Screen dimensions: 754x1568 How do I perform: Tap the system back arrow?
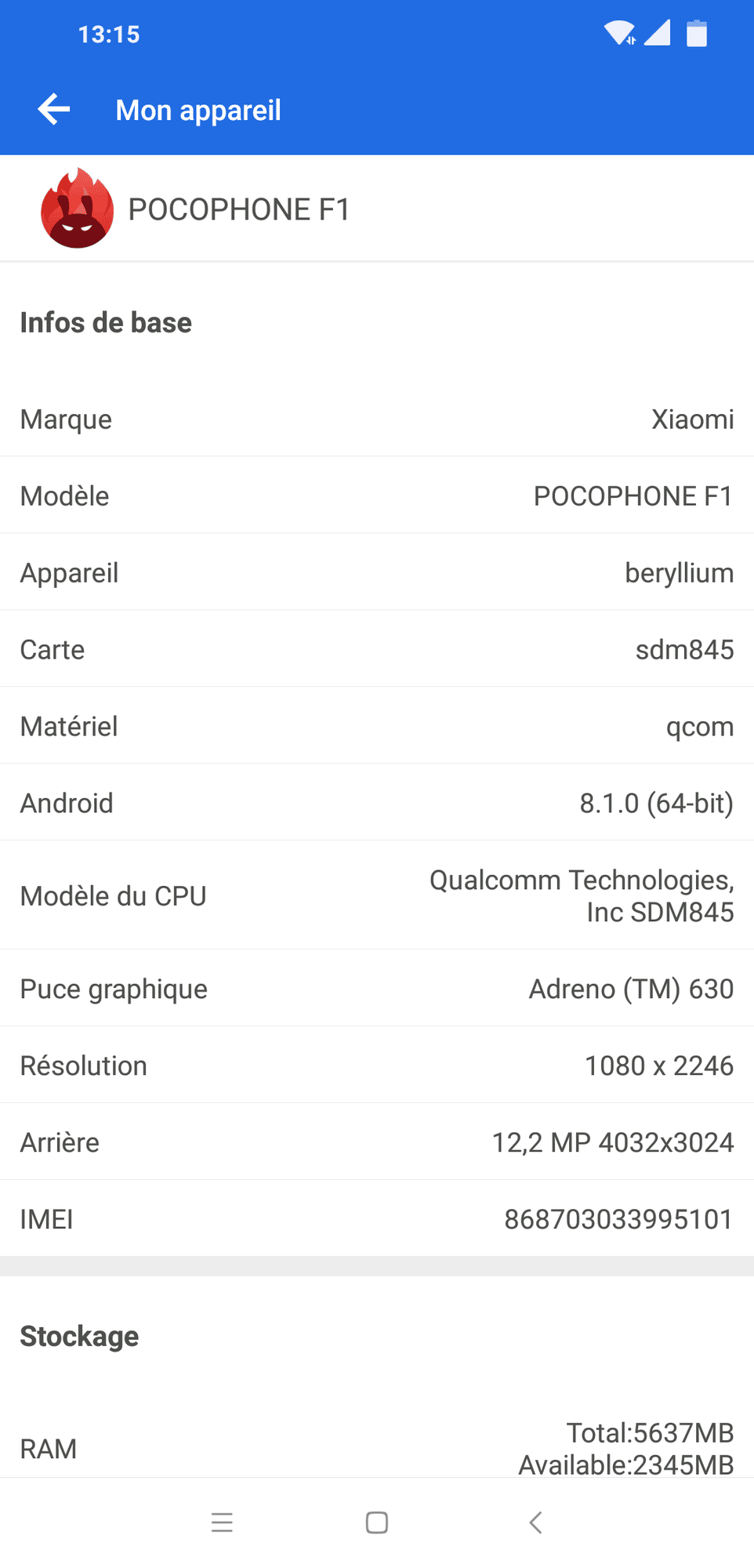[535, 1522]
